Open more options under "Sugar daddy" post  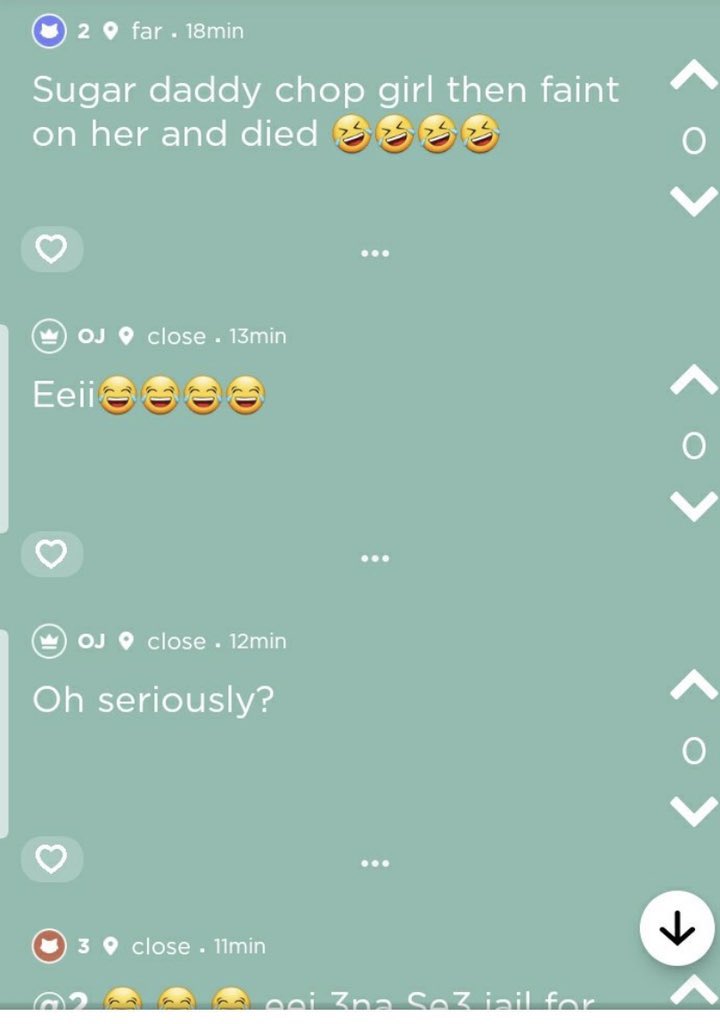coord(375,253)
